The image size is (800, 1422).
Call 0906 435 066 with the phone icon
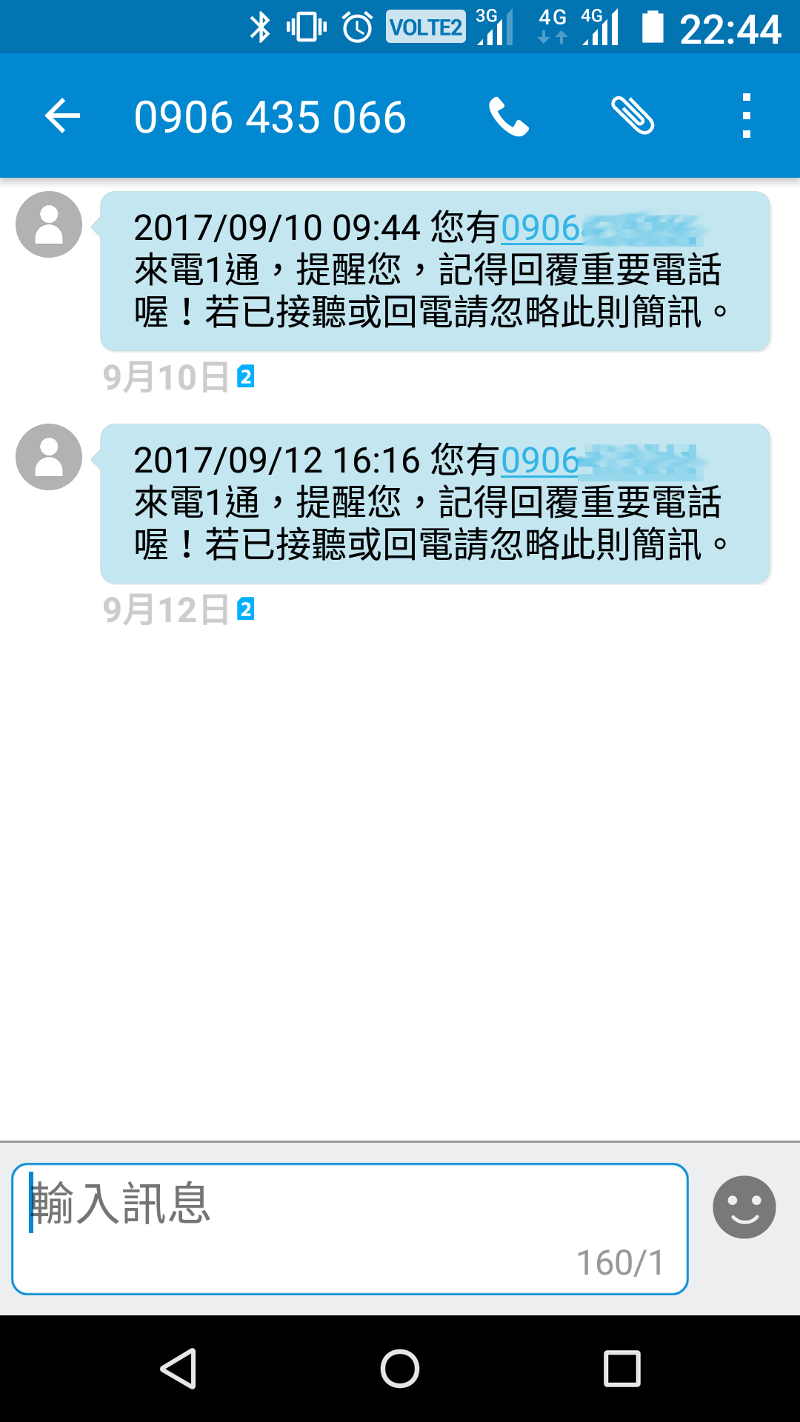(508, 117)
